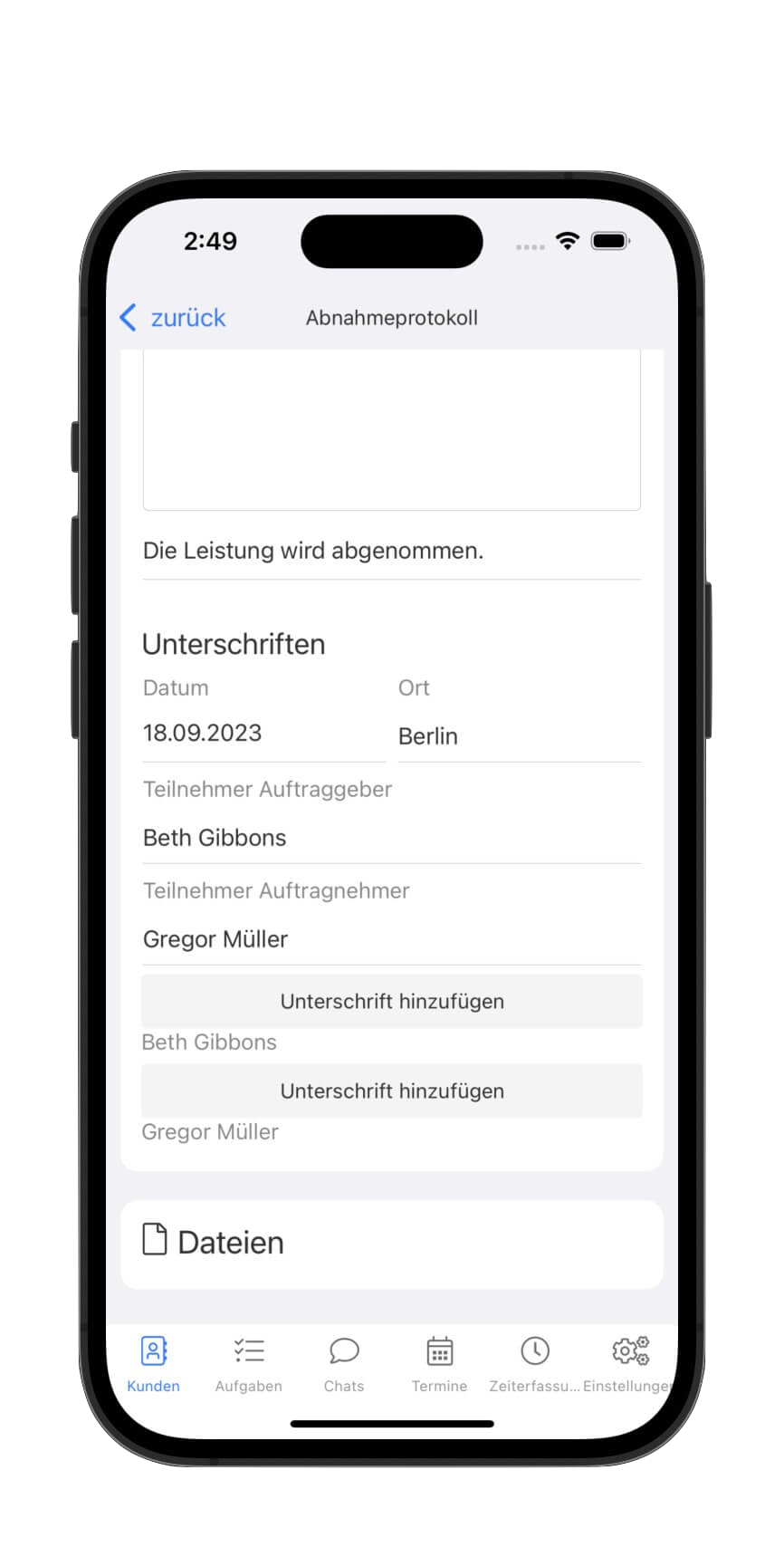Open the Einstellungen tab
Viewport: 784px width, 1547px height.
point(628,1364)
